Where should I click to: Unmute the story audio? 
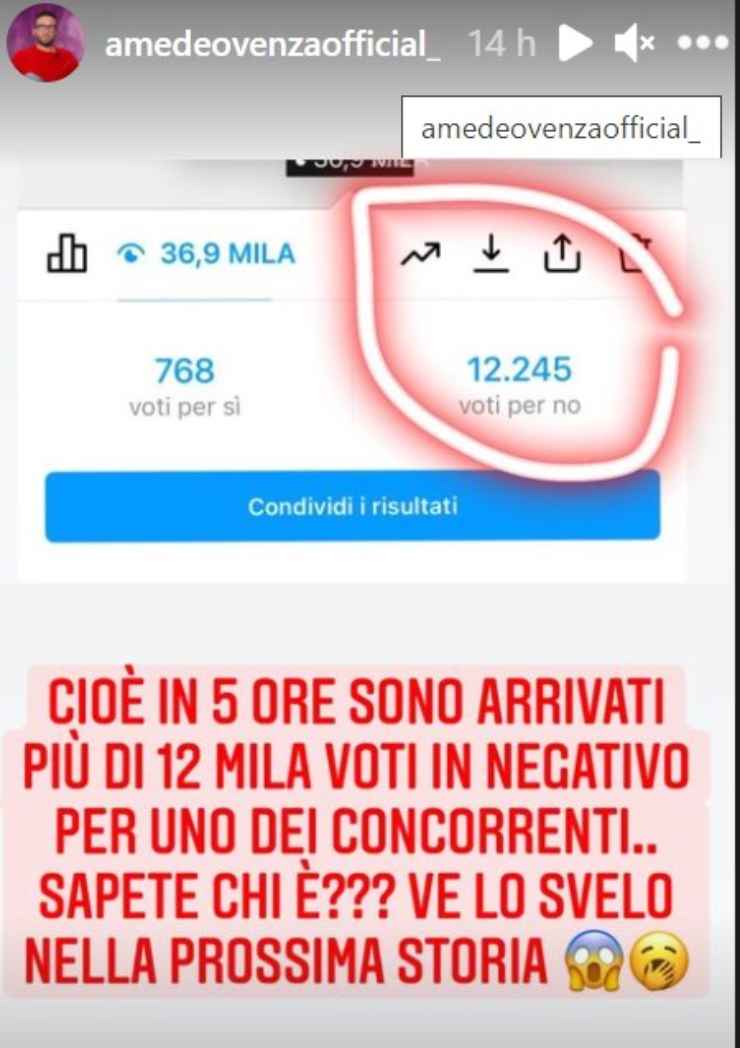pyautogui.click(x=635, y=43)
